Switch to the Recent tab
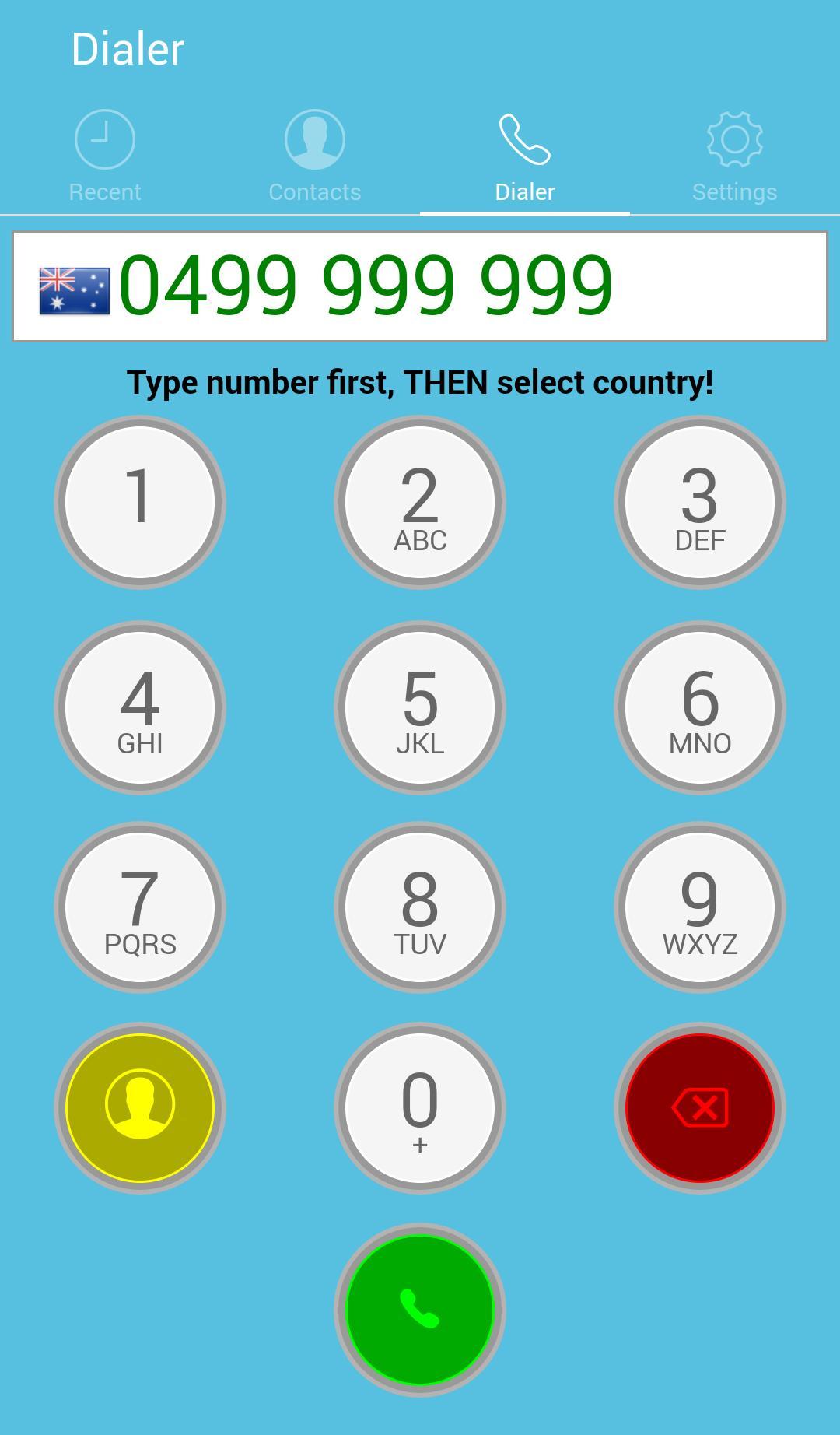Screen dimensions: 840x1435 105,157
